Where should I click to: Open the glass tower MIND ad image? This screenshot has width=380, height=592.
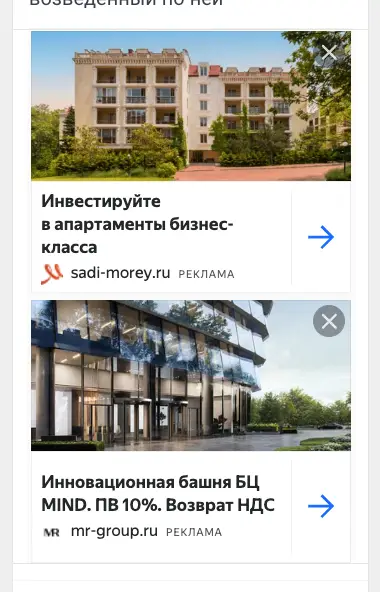click(191, 375)
